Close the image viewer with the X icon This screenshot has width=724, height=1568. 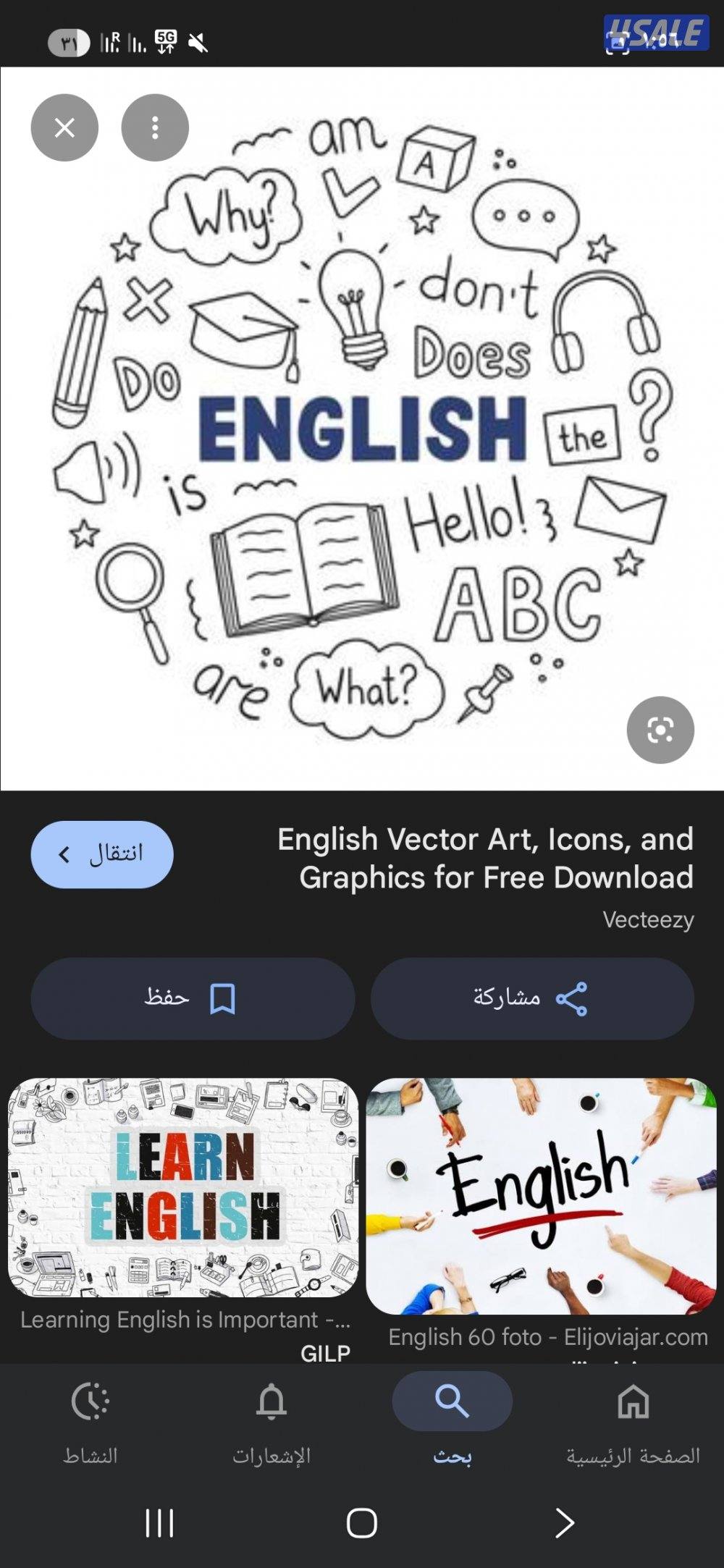point(64,127)
